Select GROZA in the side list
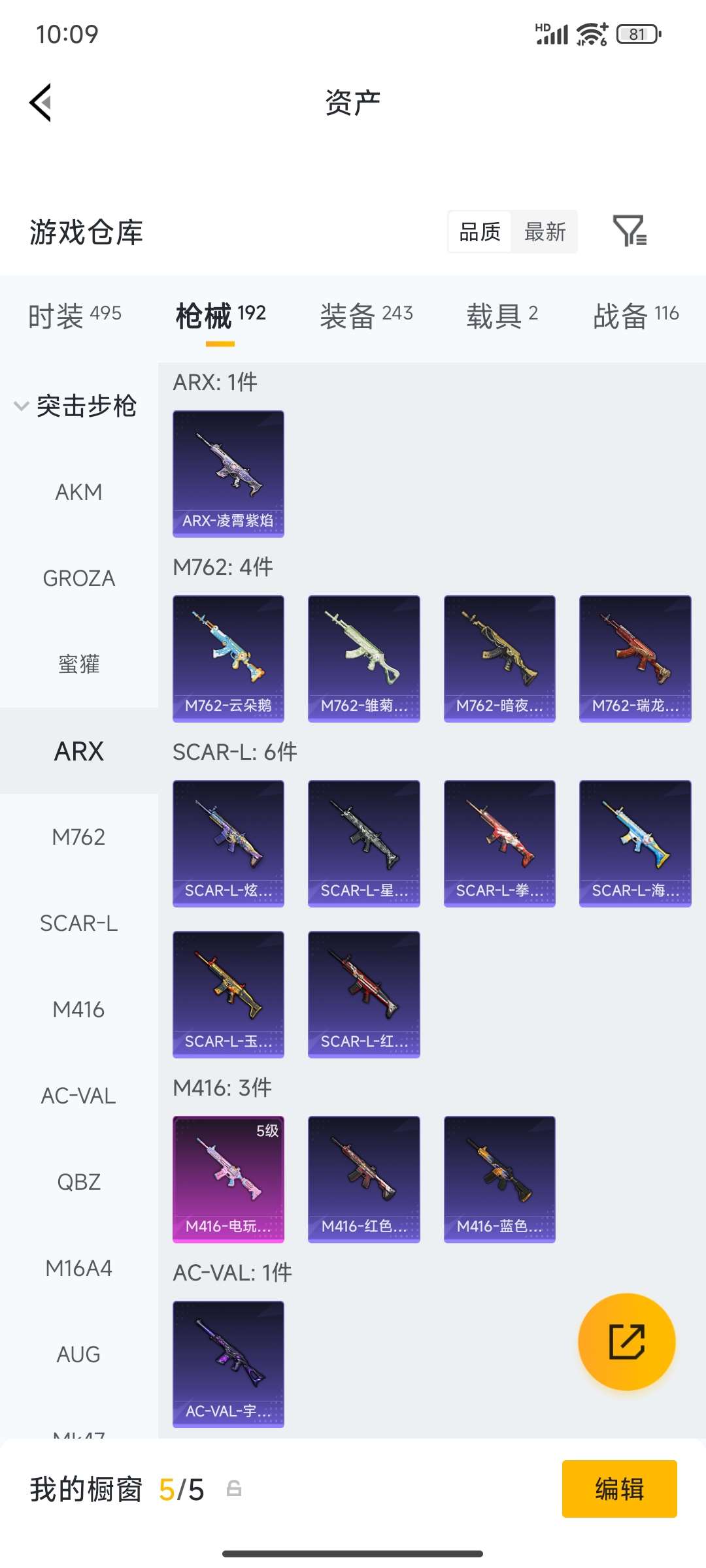This screenshot has width=706, height=1568. 78,578
